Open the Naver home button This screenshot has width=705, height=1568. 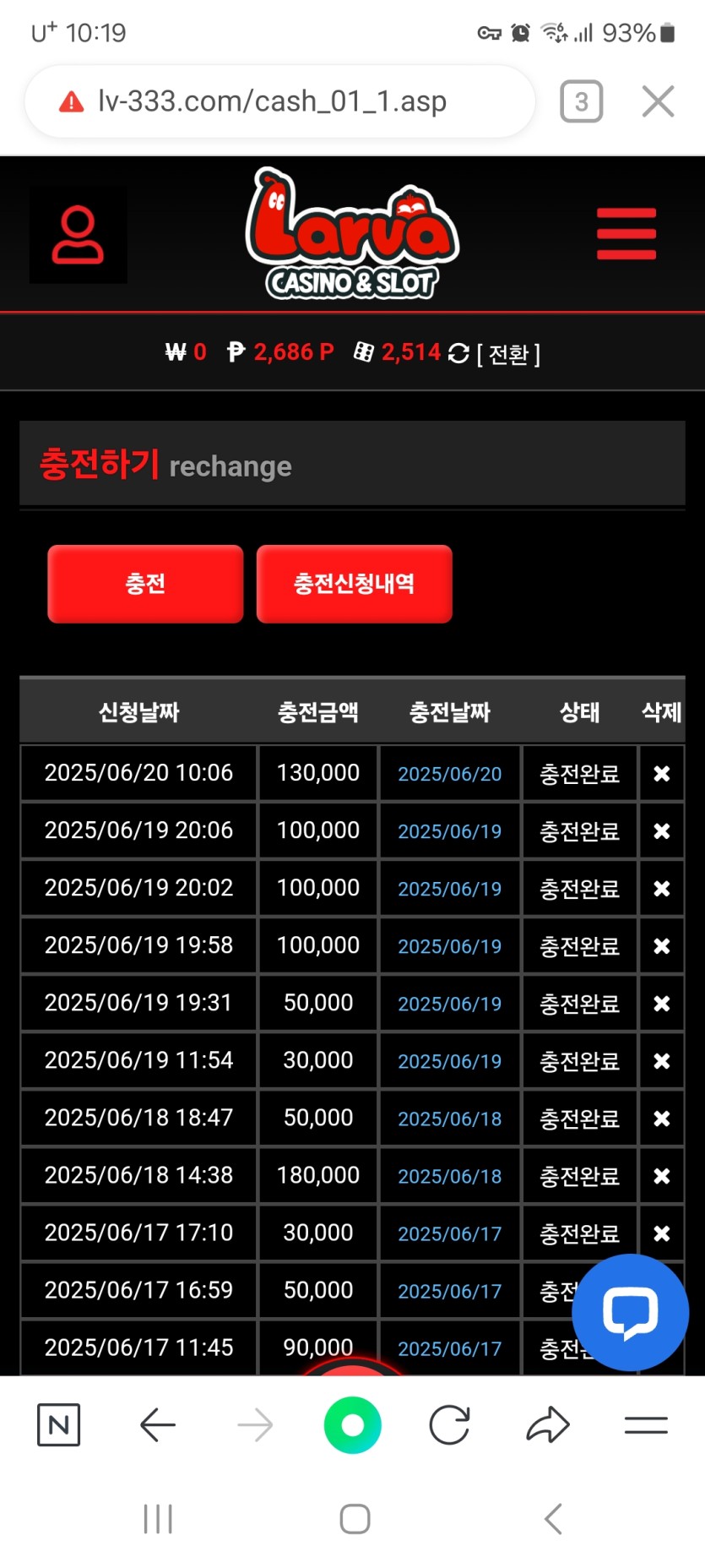pyautogui.click(x=59, y=1426)
